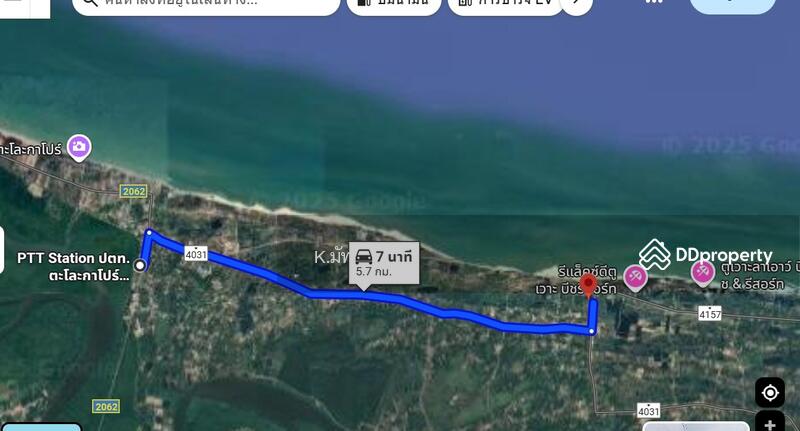Viewport: 800px width, 431px height.
Task: Open the pink pin under the DDproperty watermark
Action: pos(703,272)
